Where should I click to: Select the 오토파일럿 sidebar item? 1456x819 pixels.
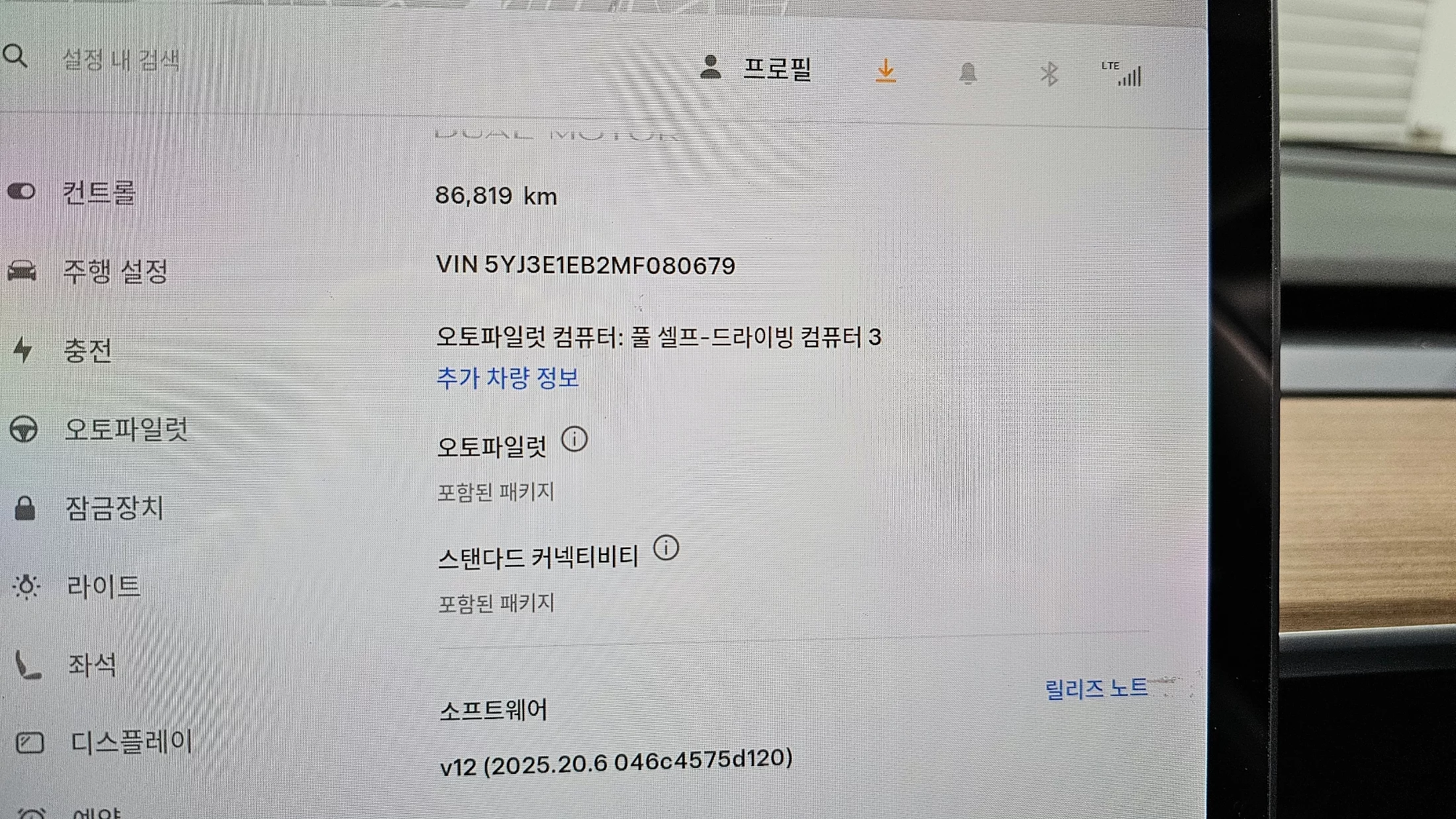click(x=126, y=429)
